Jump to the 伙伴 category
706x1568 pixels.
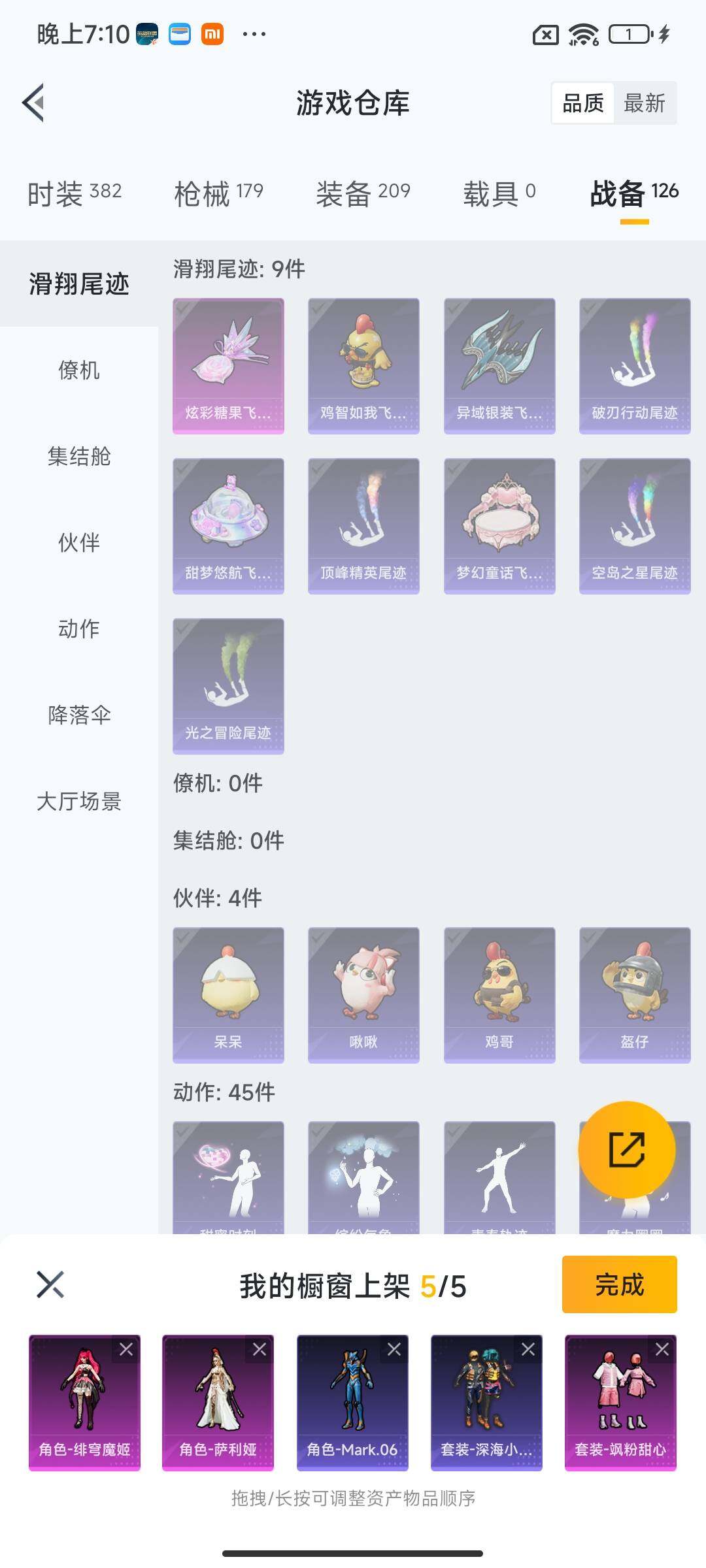click(78, 542)
